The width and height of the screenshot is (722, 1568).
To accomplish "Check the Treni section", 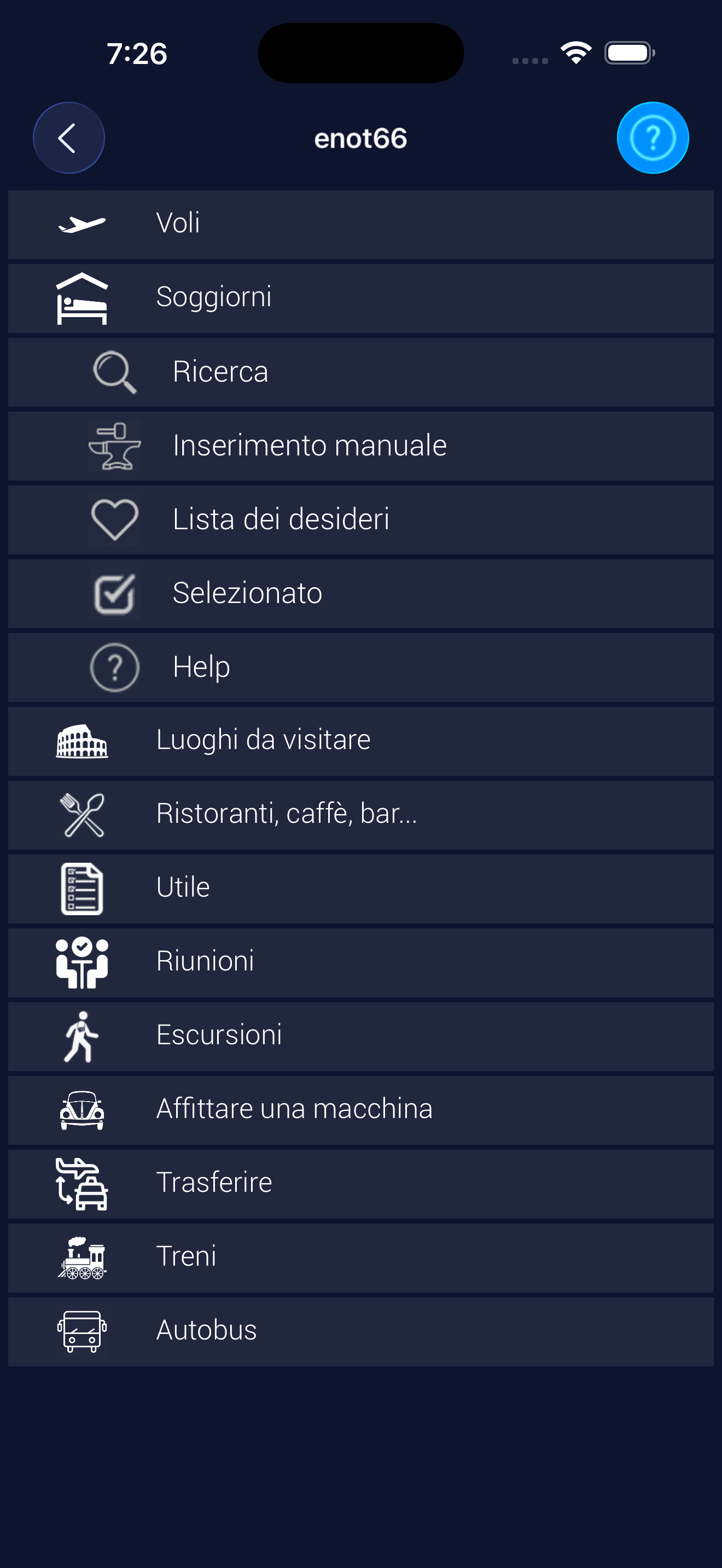I will pos(360,1257).
